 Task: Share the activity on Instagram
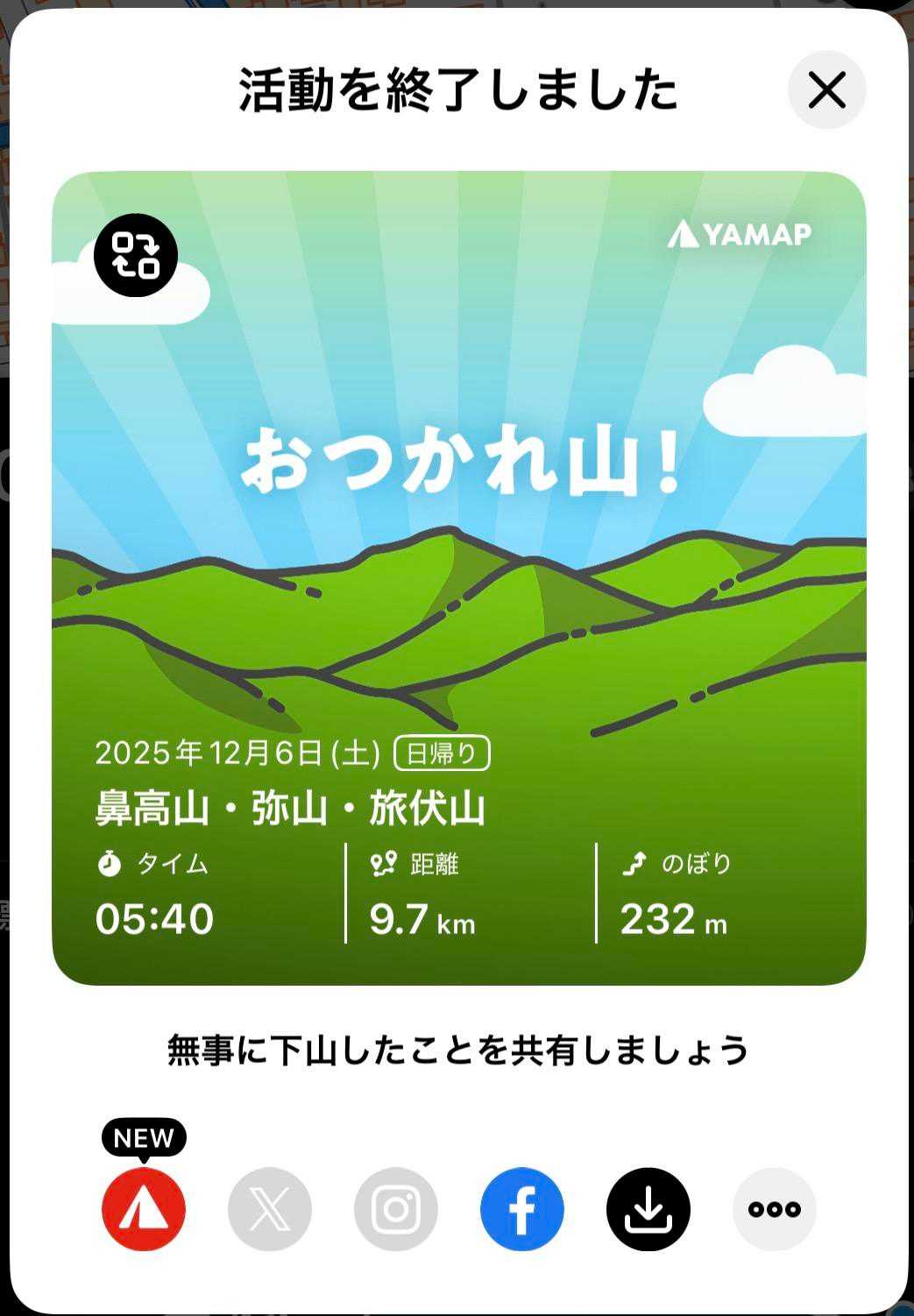click(396, 1209)
